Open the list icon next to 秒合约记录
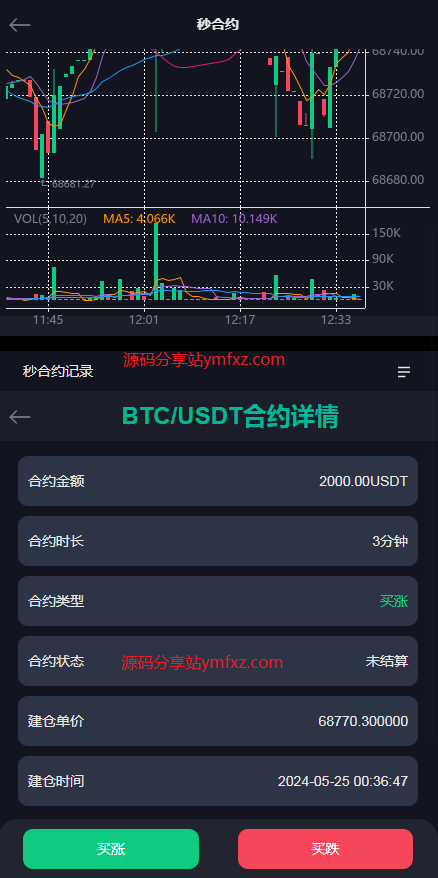Screen dimensions: 438x878 [404, 372]
